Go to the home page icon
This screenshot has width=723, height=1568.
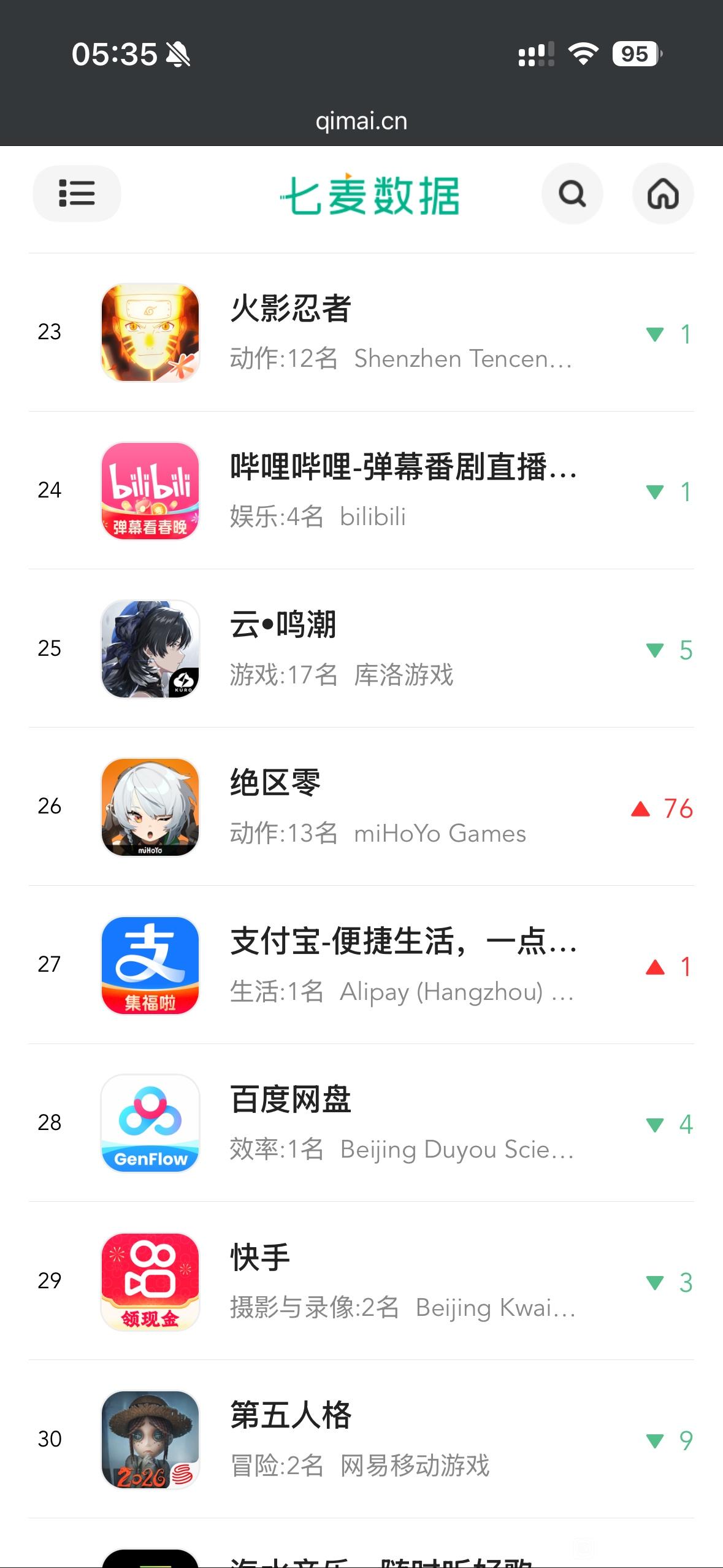pos(663,194)
